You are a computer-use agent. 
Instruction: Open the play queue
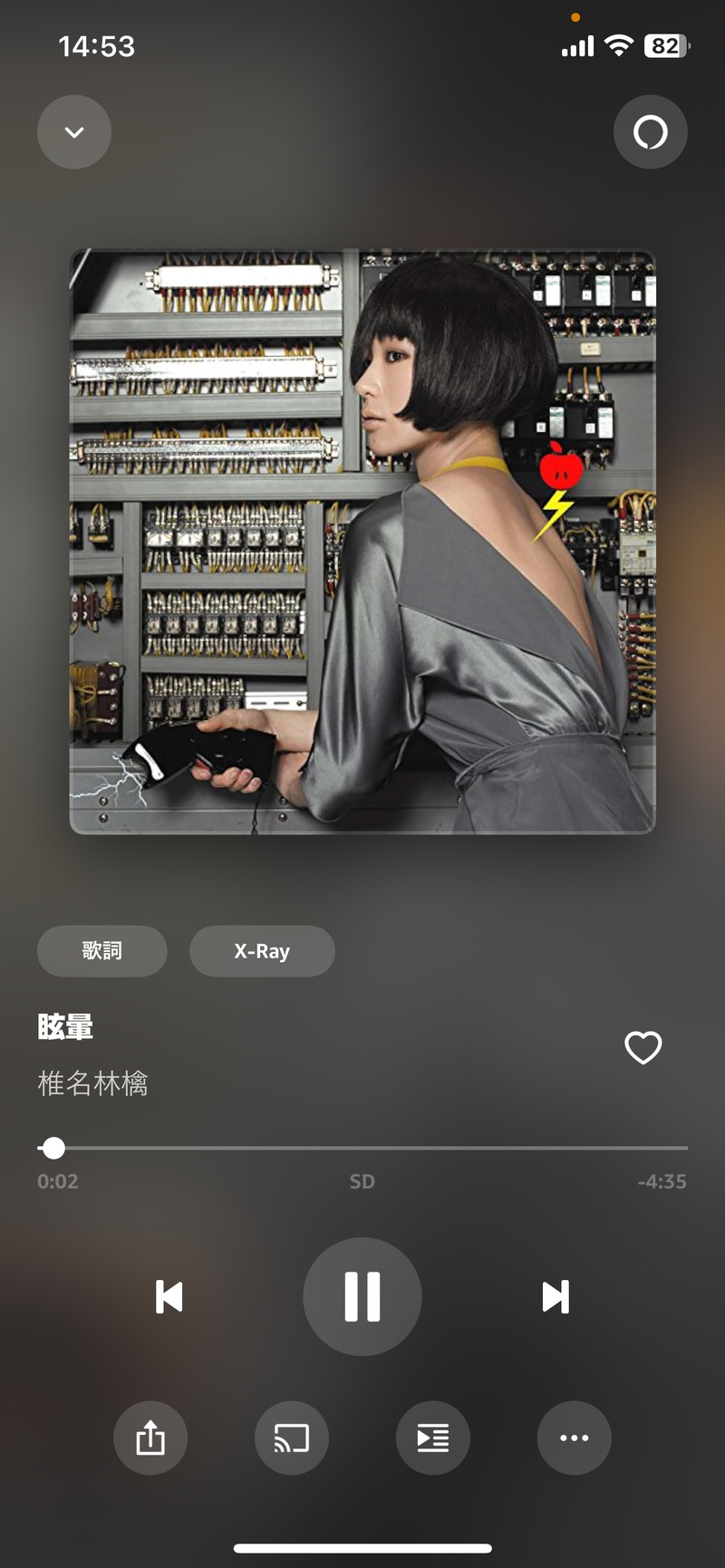click(432, 1438)
